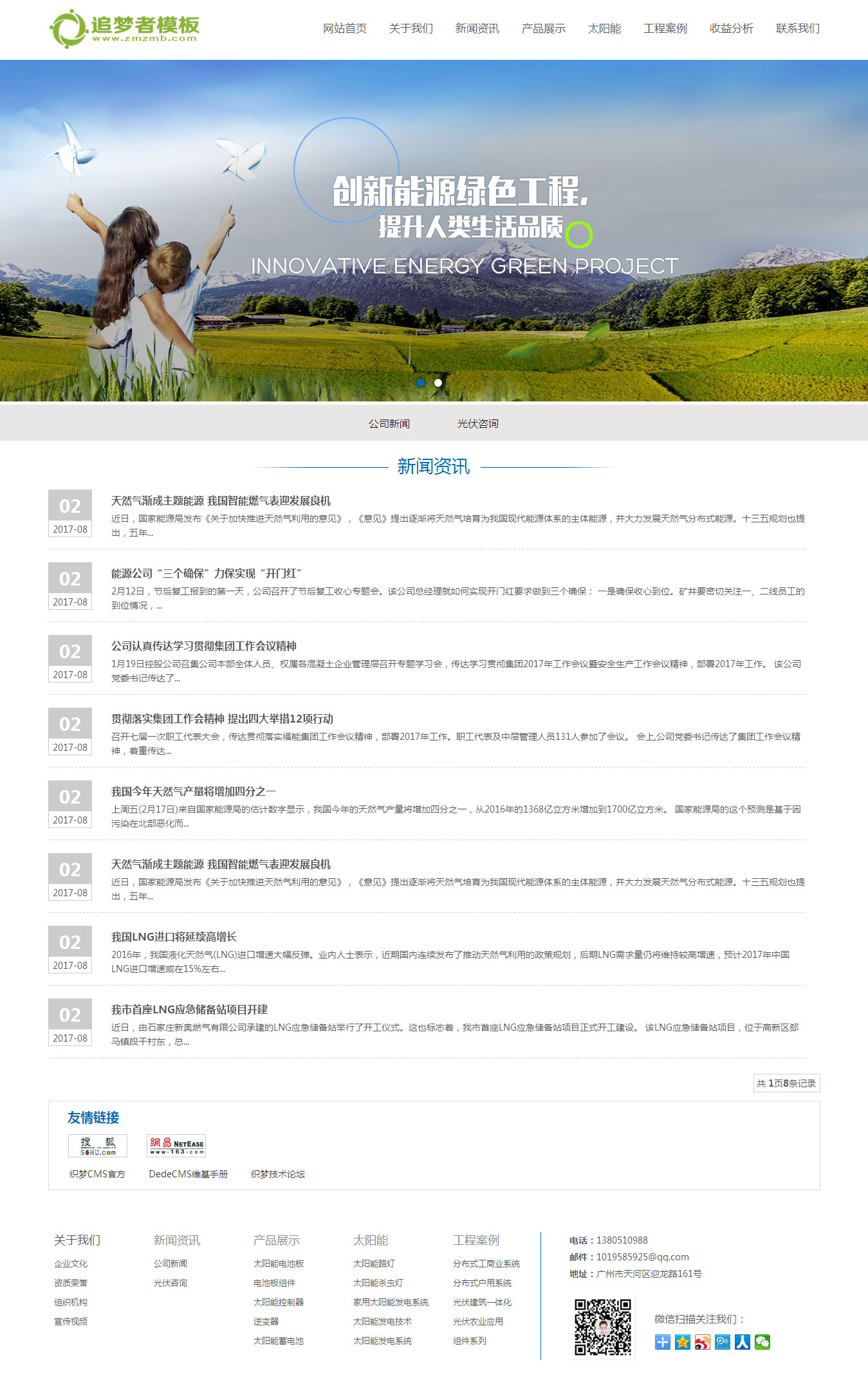Go to 关于我们 in the top menu

click(x=411, y=28)
